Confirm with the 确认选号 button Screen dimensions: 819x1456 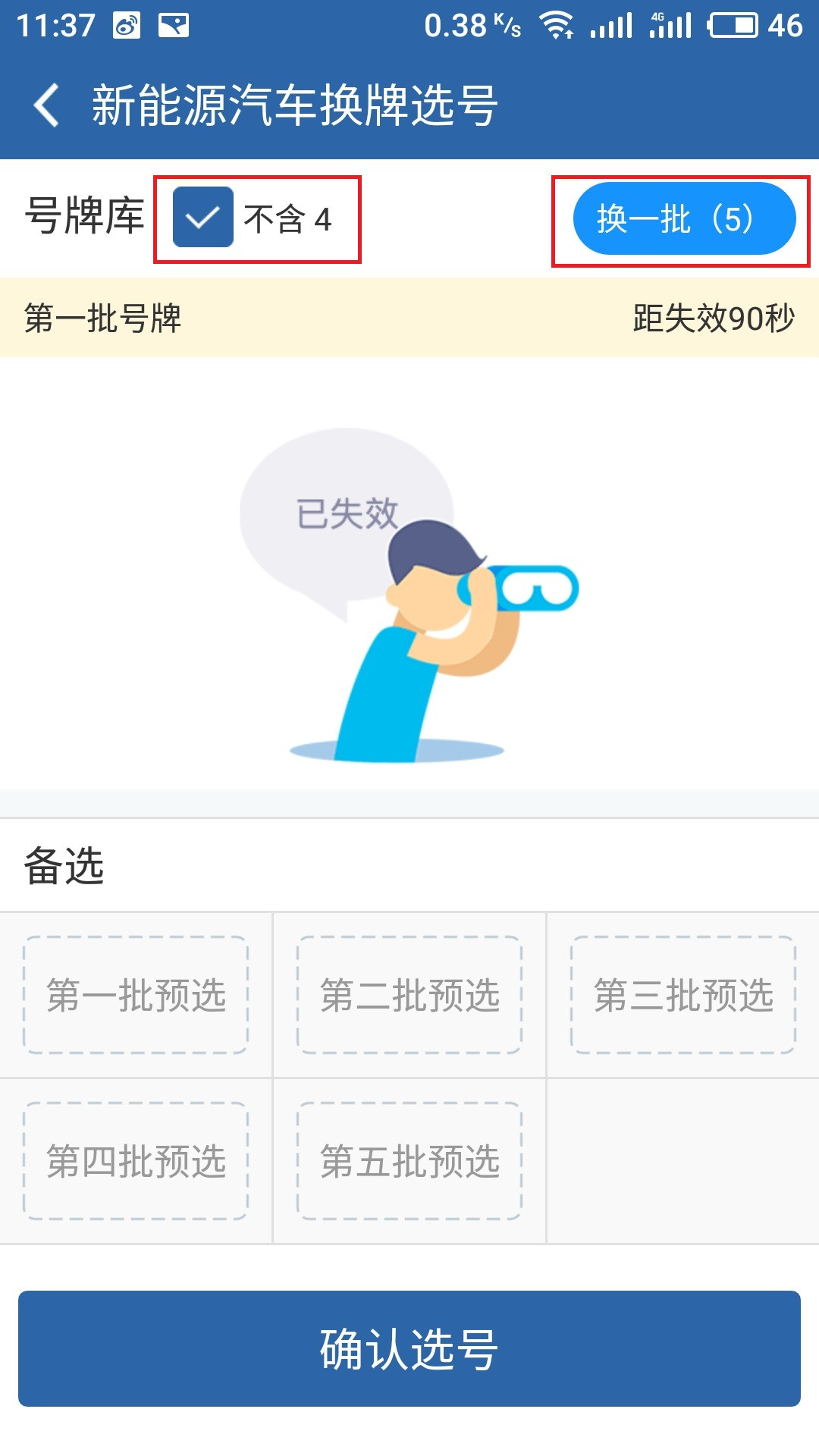coord(409,1349)
